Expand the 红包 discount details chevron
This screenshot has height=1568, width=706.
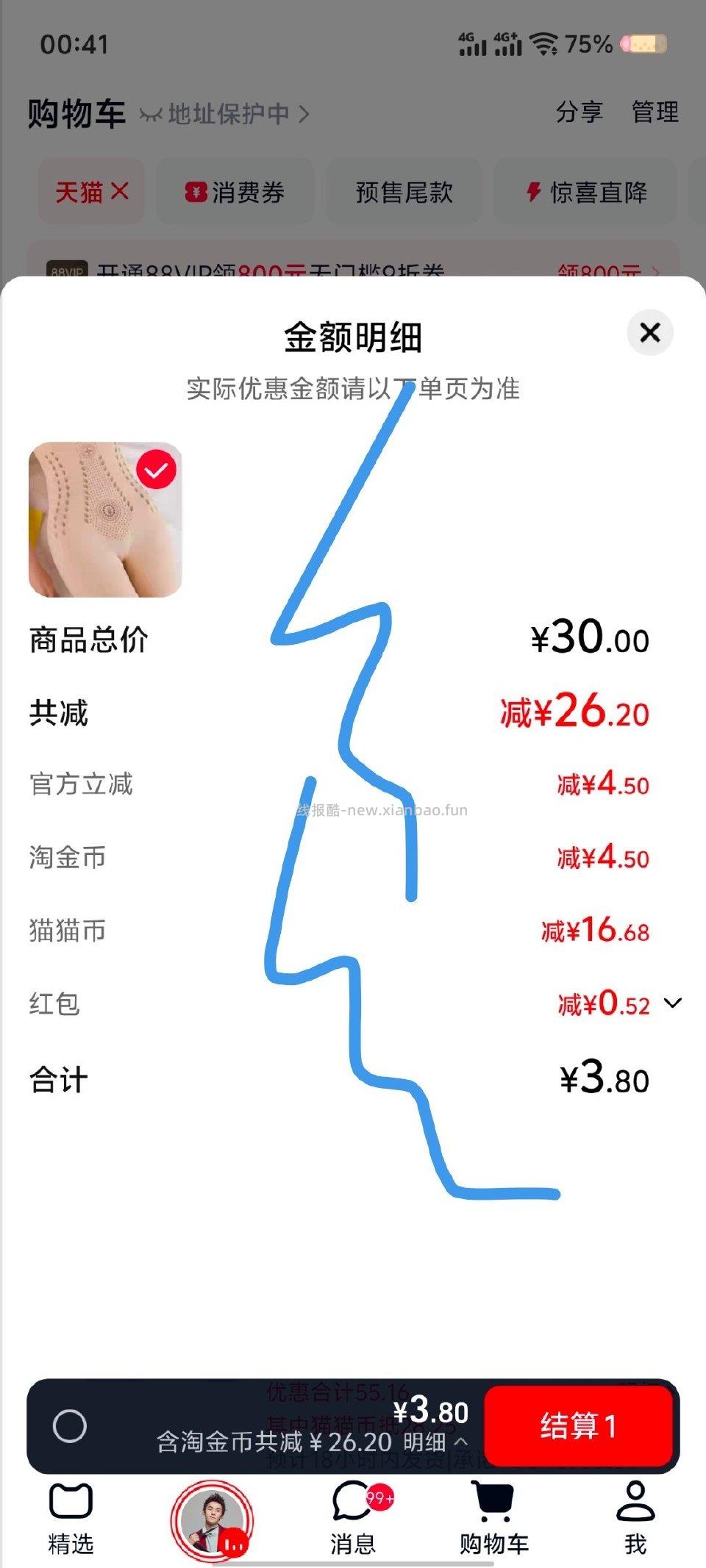tap(671, 1003)
